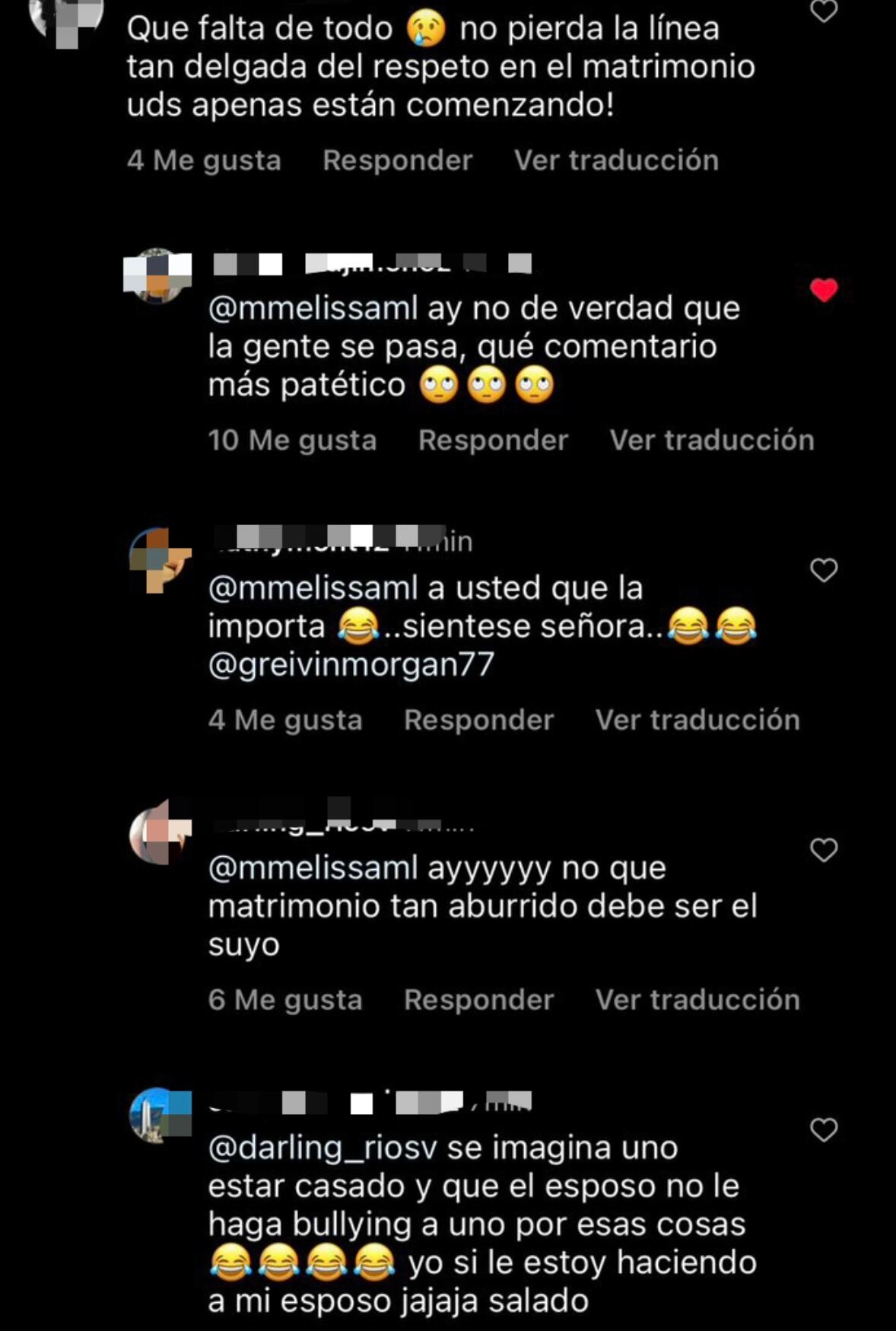The image size is (896, 1331).
Task: Like the reply mentioning @darling_riosv
Action: pos(823,1130)
